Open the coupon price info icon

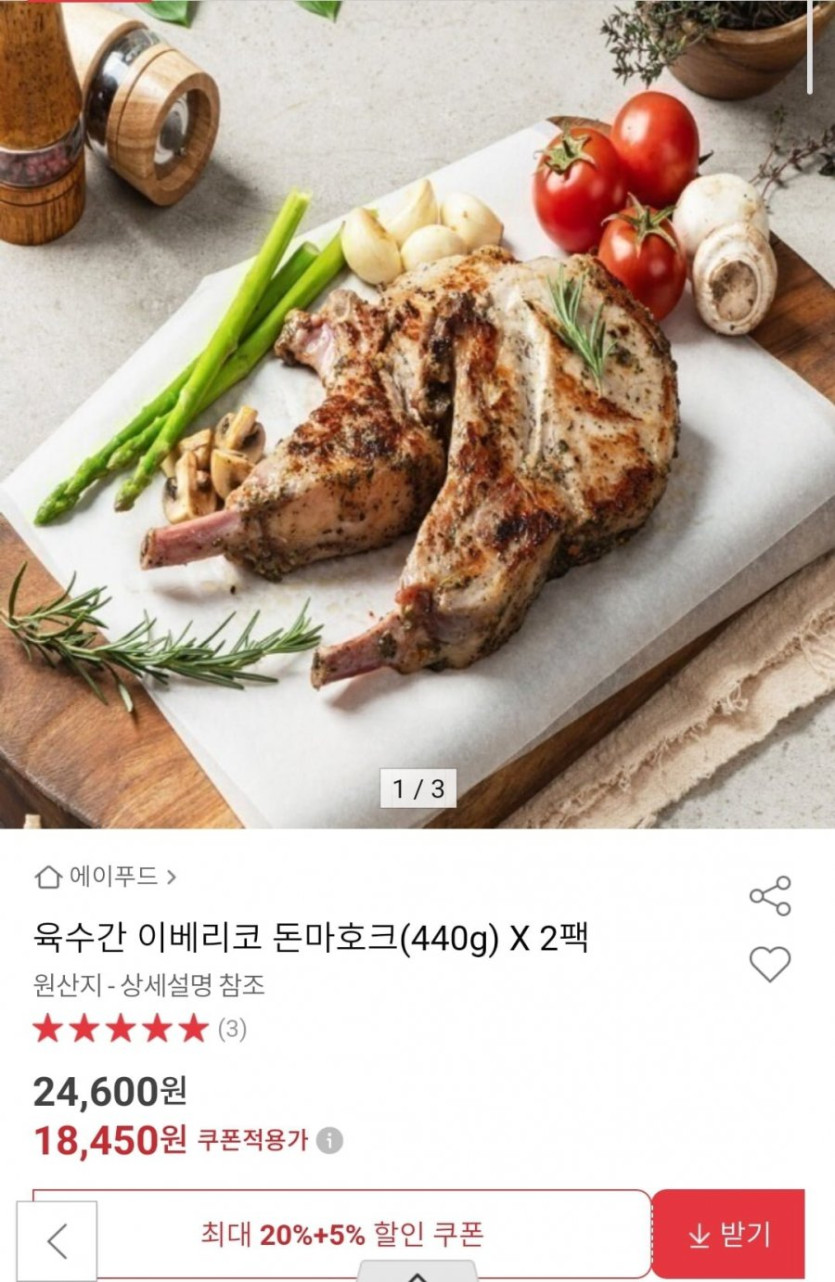(x=329, y=1140)
